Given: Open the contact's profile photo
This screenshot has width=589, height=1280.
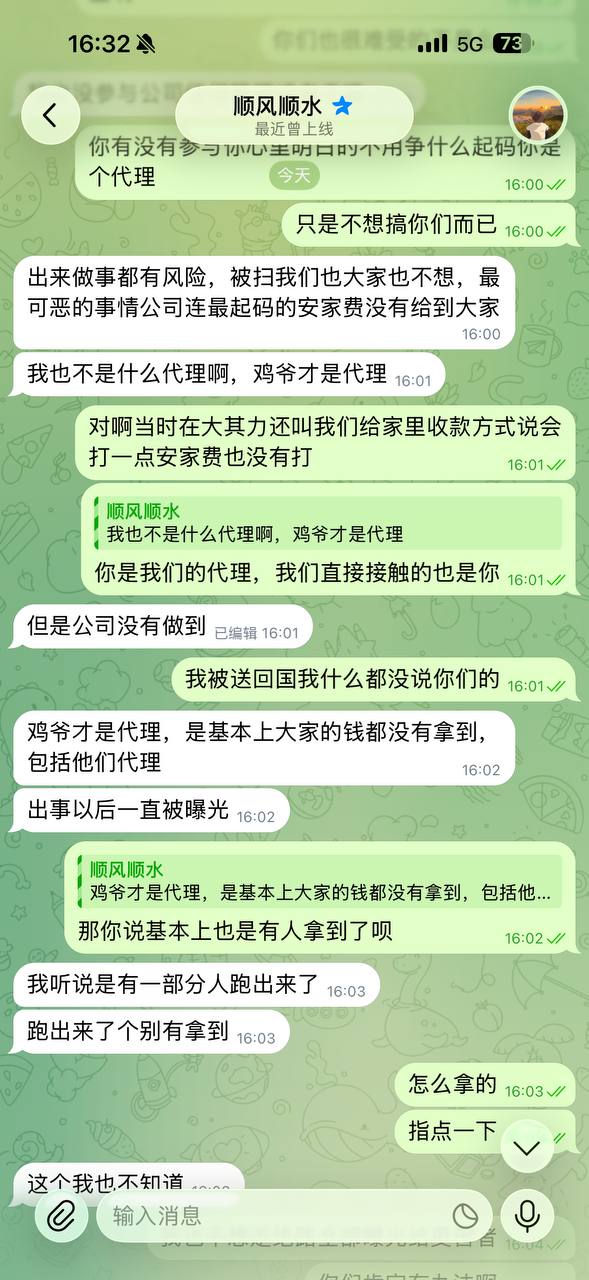Looking at the screenshot, I should [x=538, y=115].
